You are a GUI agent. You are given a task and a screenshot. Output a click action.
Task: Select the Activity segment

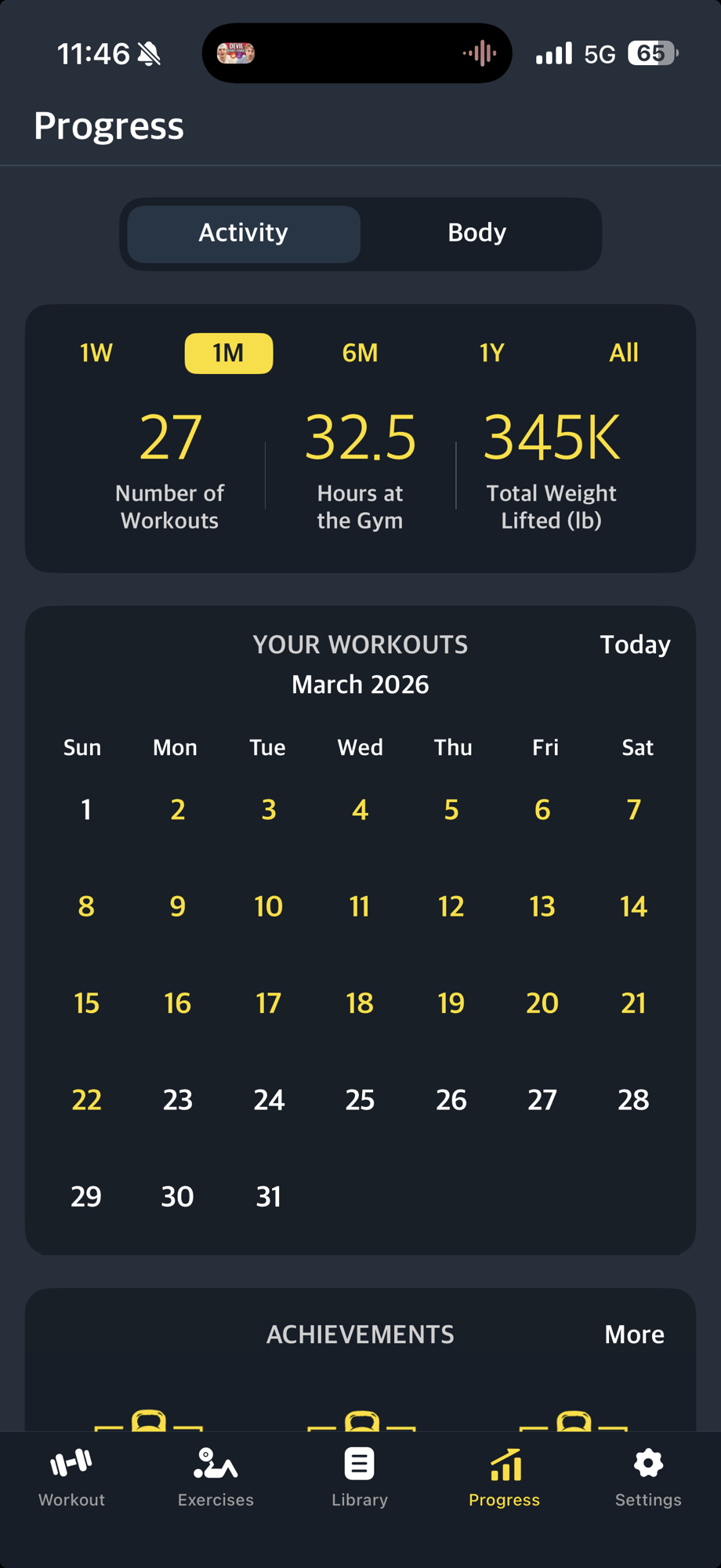(244, 233)
